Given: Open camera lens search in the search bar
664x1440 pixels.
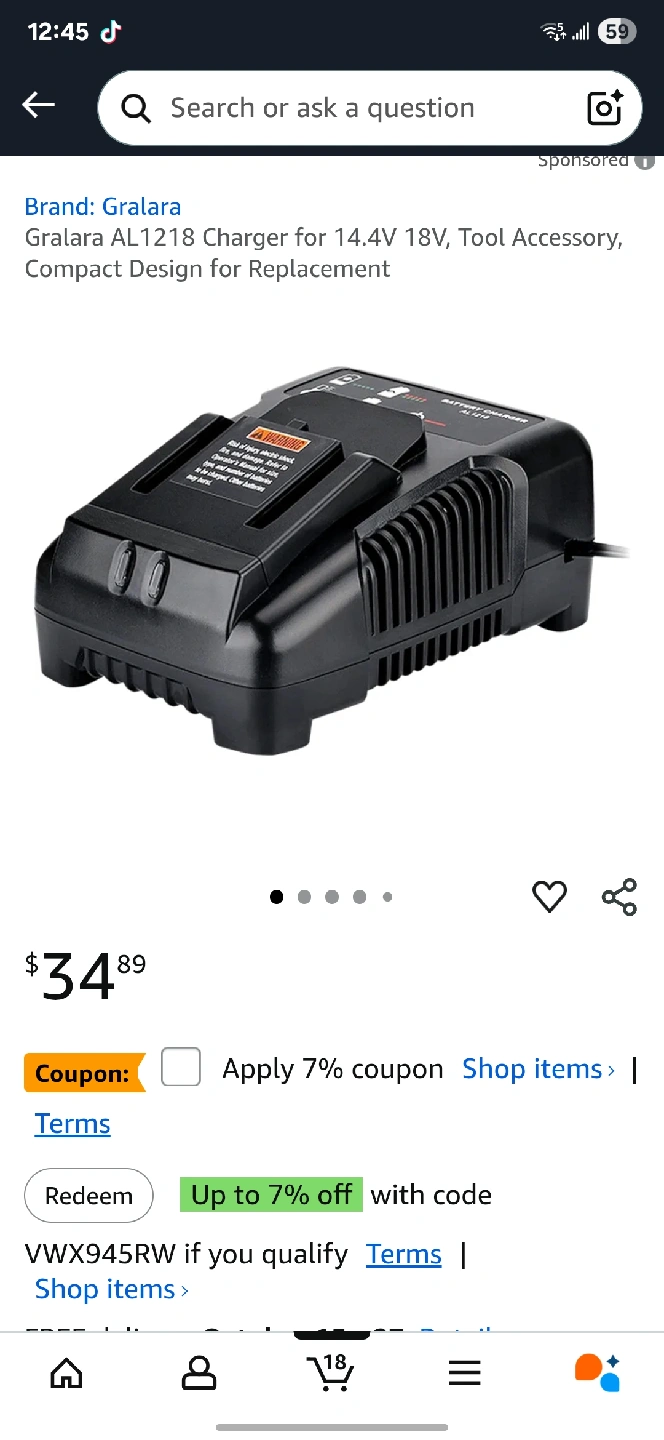Looking at the screenshot, I should (x=605, y=108).
